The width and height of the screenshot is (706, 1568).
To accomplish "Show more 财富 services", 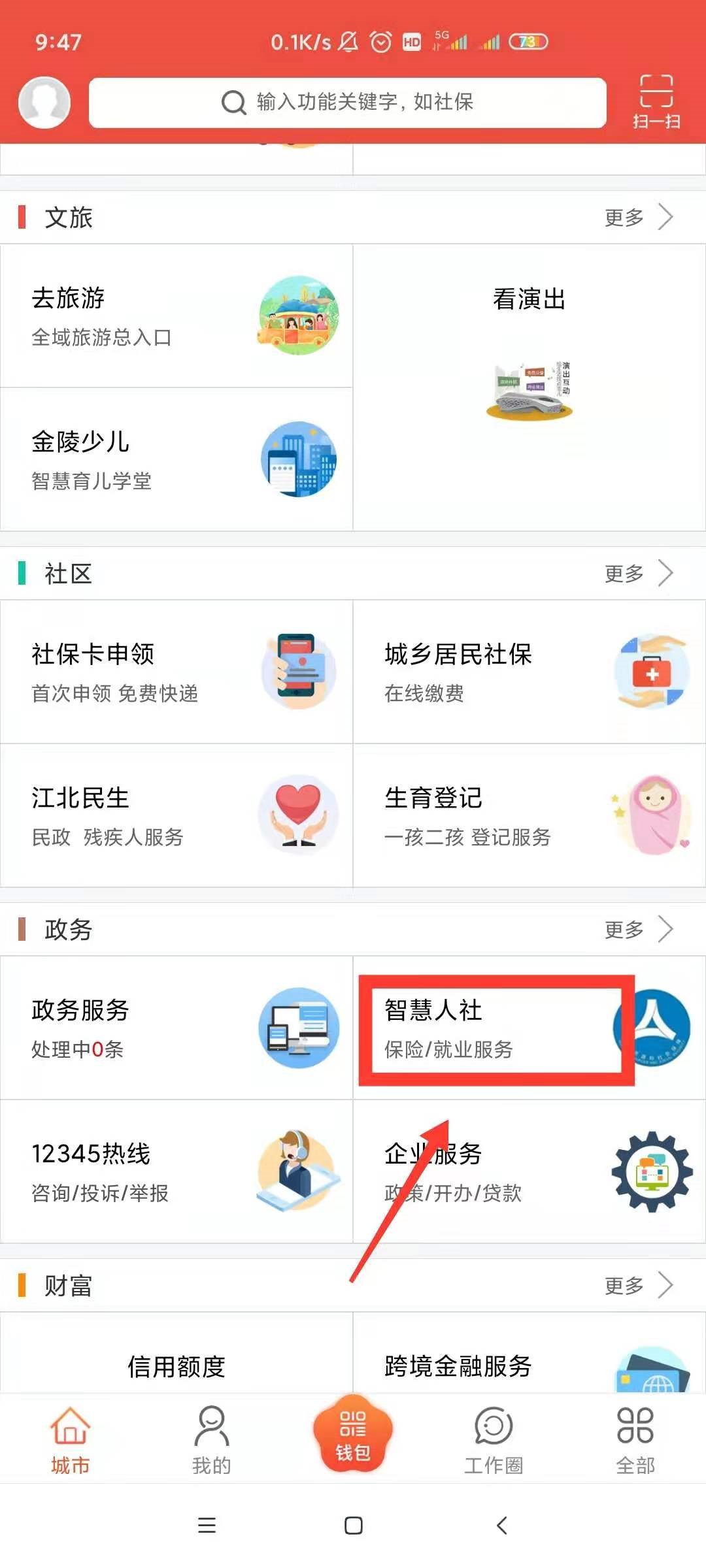I will pyautogui.click(x=637, y=1285).
